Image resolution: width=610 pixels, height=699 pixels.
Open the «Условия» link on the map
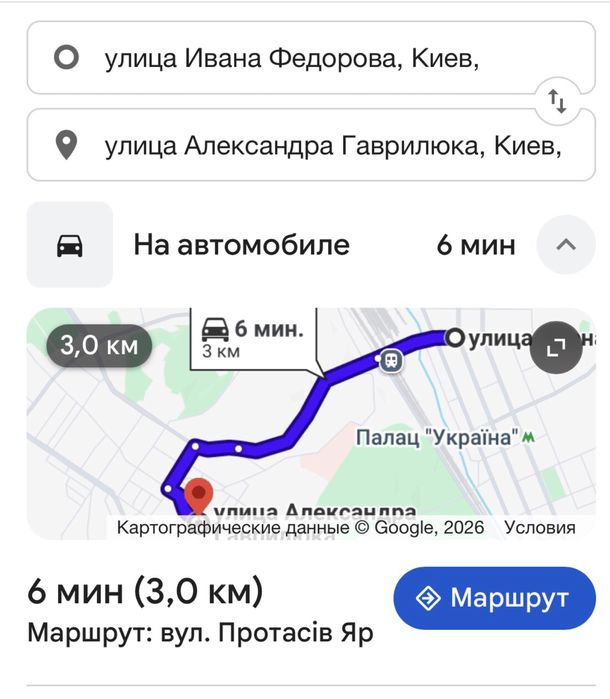pos(539,527)
